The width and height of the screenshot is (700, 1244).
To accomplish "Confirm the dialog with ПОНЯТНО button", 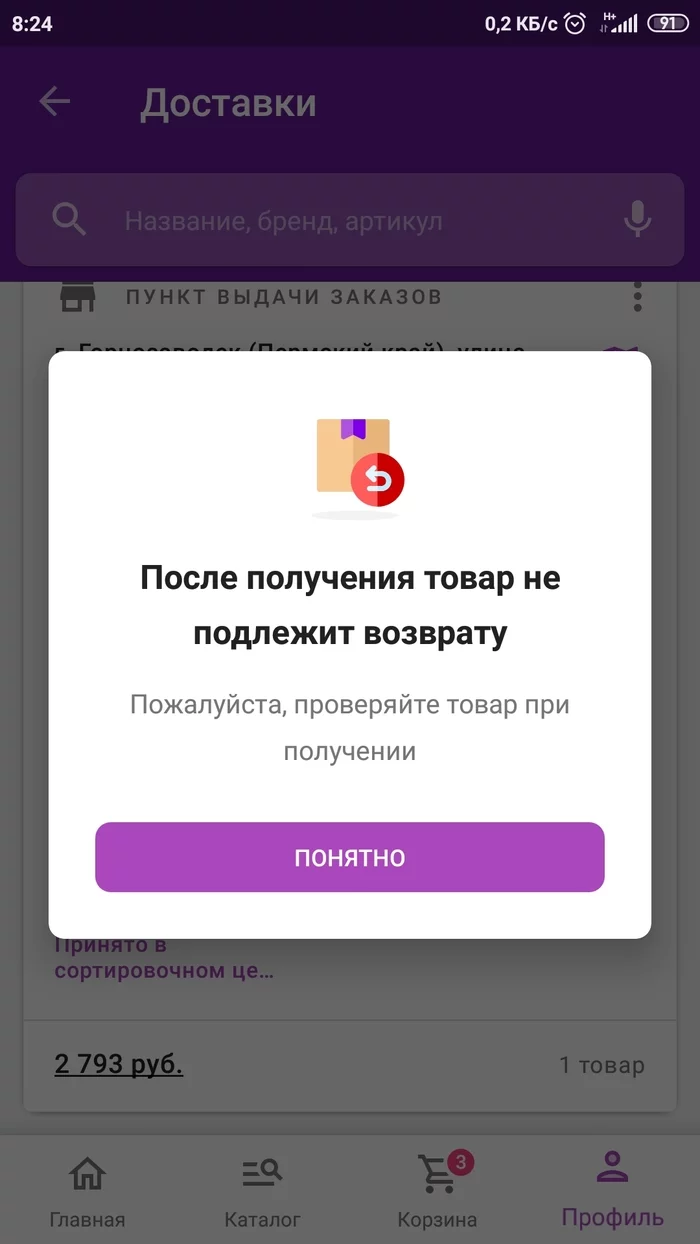I will tap(350, 857).
